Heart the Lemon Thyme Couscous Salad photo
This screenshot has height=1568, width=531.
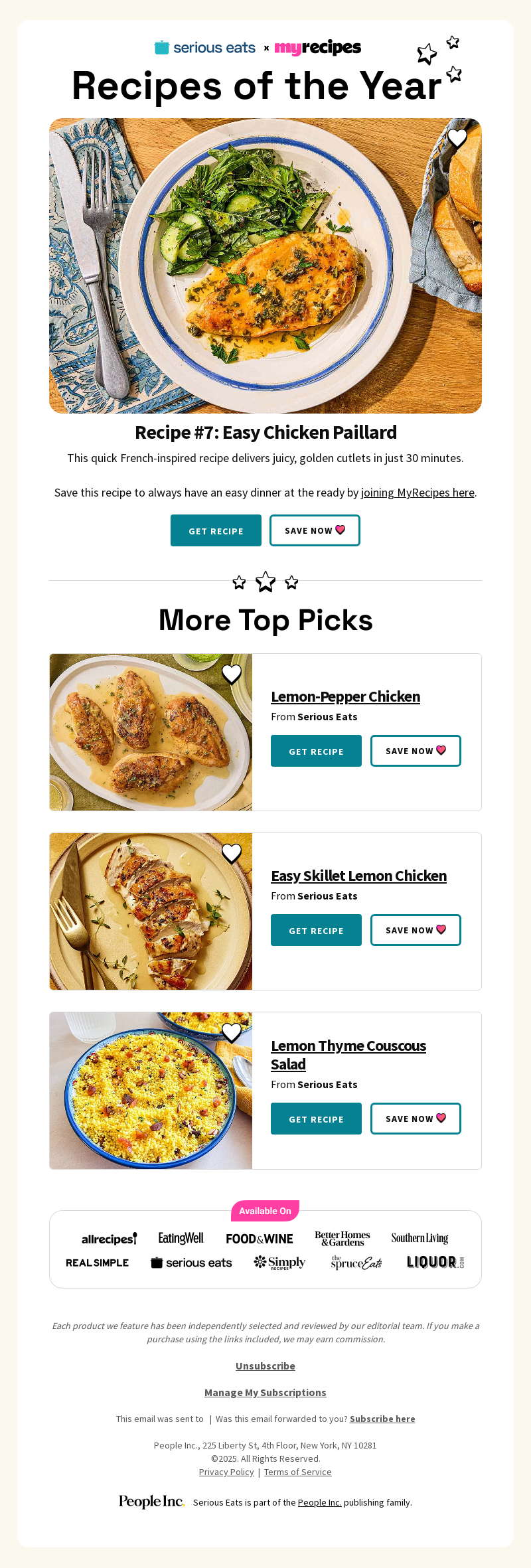pyautogui.click(x=232, y=1032)
